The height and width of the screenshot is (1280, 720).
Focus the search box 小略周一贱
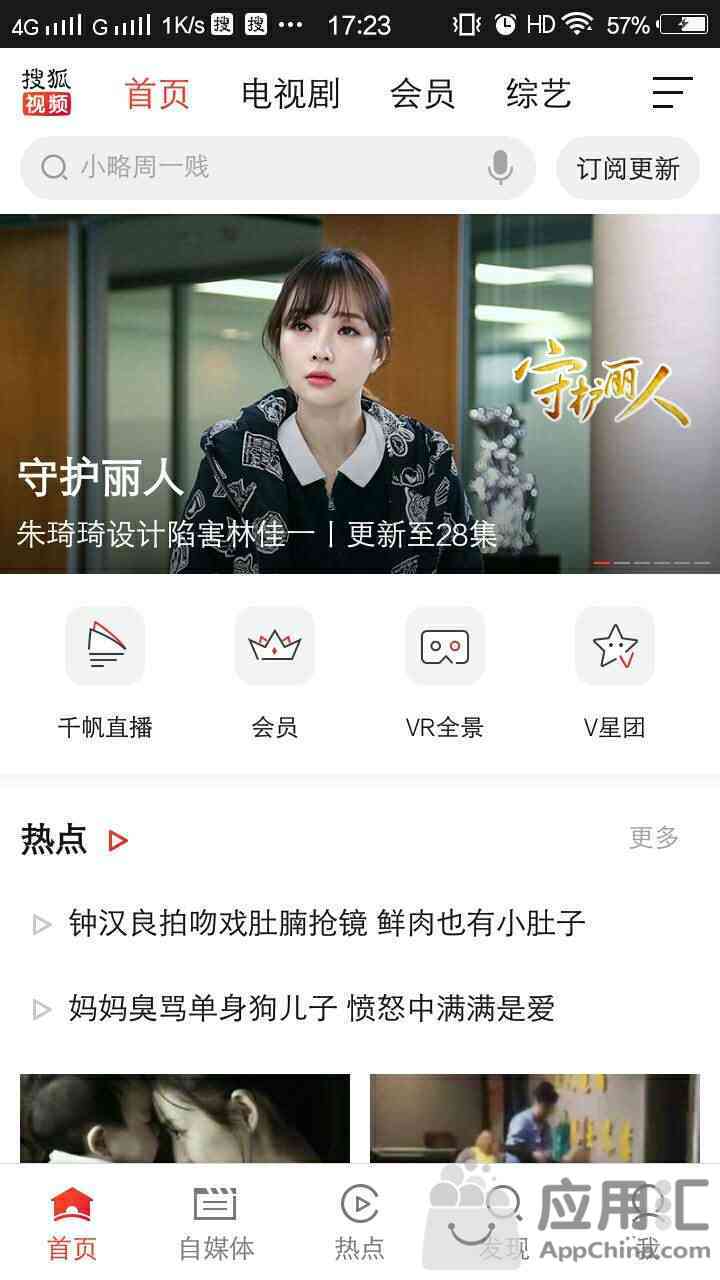coord(260,167)
